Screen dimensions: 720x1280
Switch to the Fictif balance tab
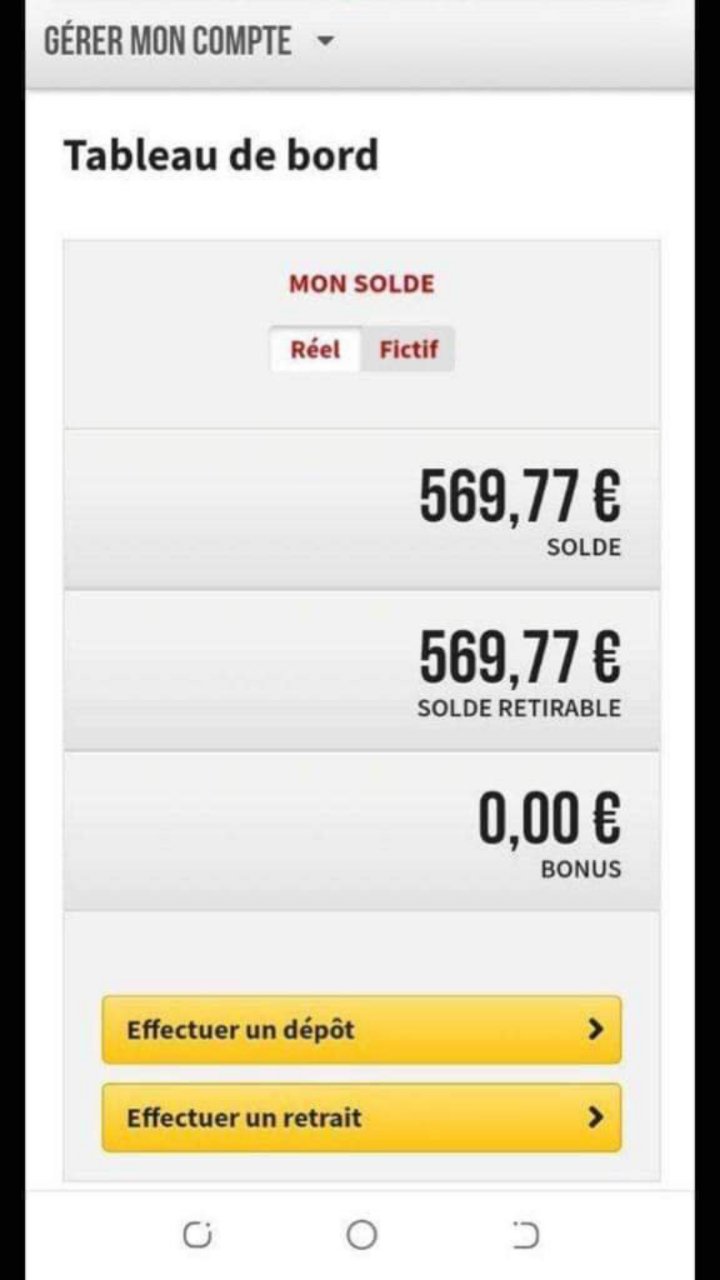coord(408,350)
